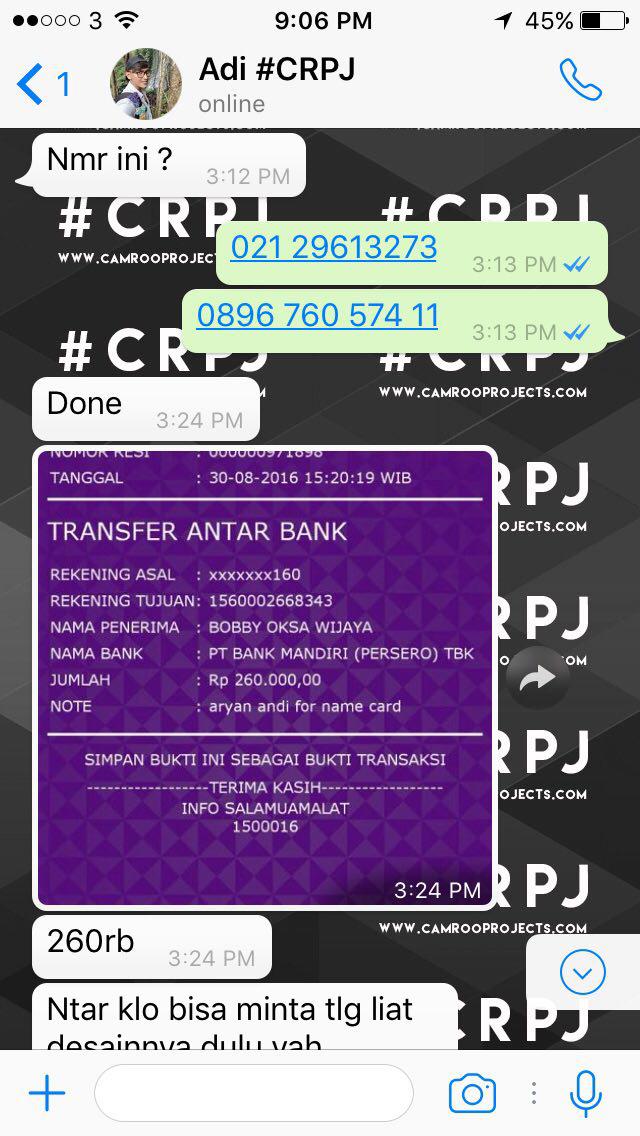
Task: Focus the message text field
Action: 253,1093
